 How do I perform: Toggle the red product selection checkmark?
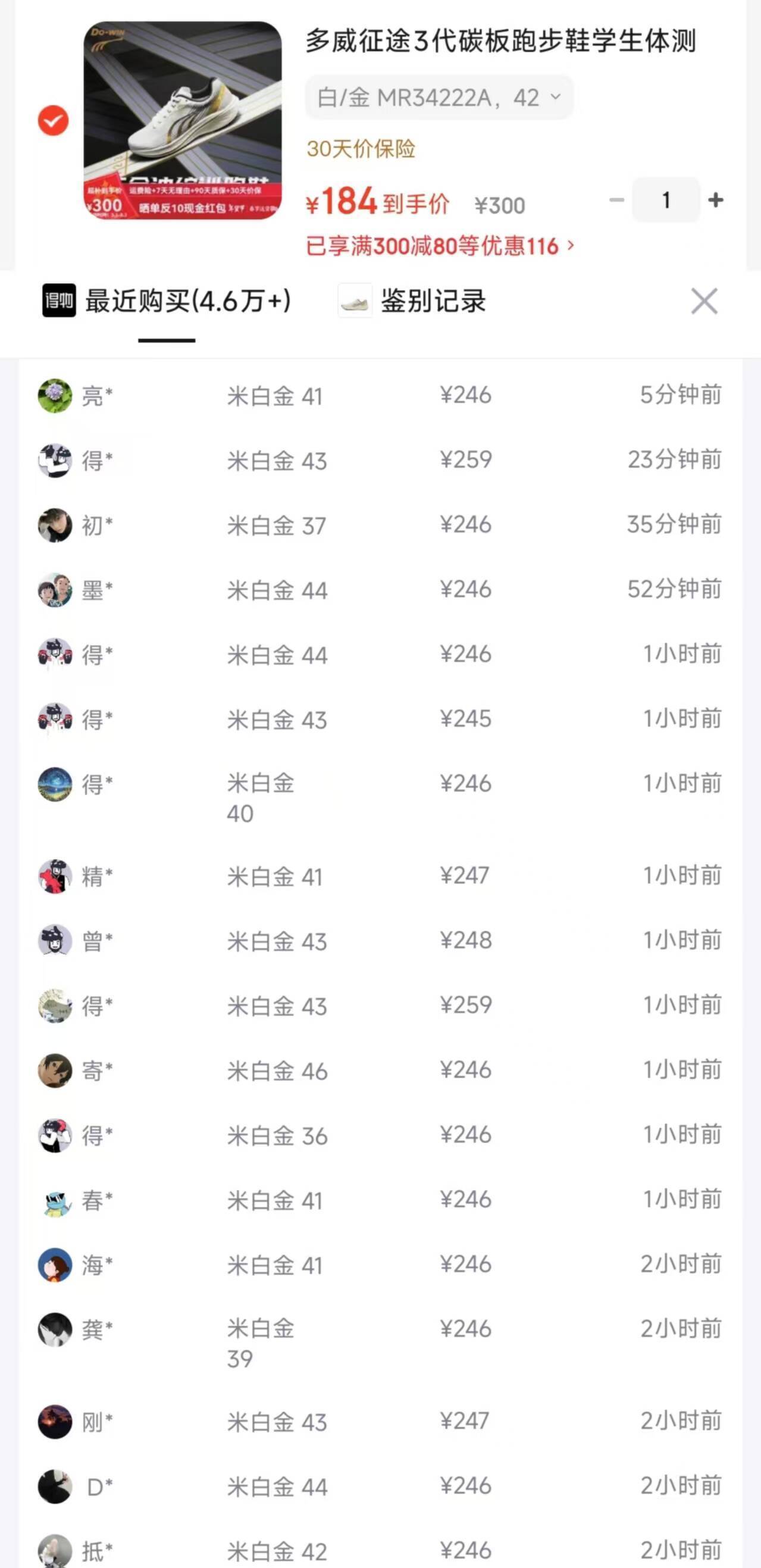point(52,121)
